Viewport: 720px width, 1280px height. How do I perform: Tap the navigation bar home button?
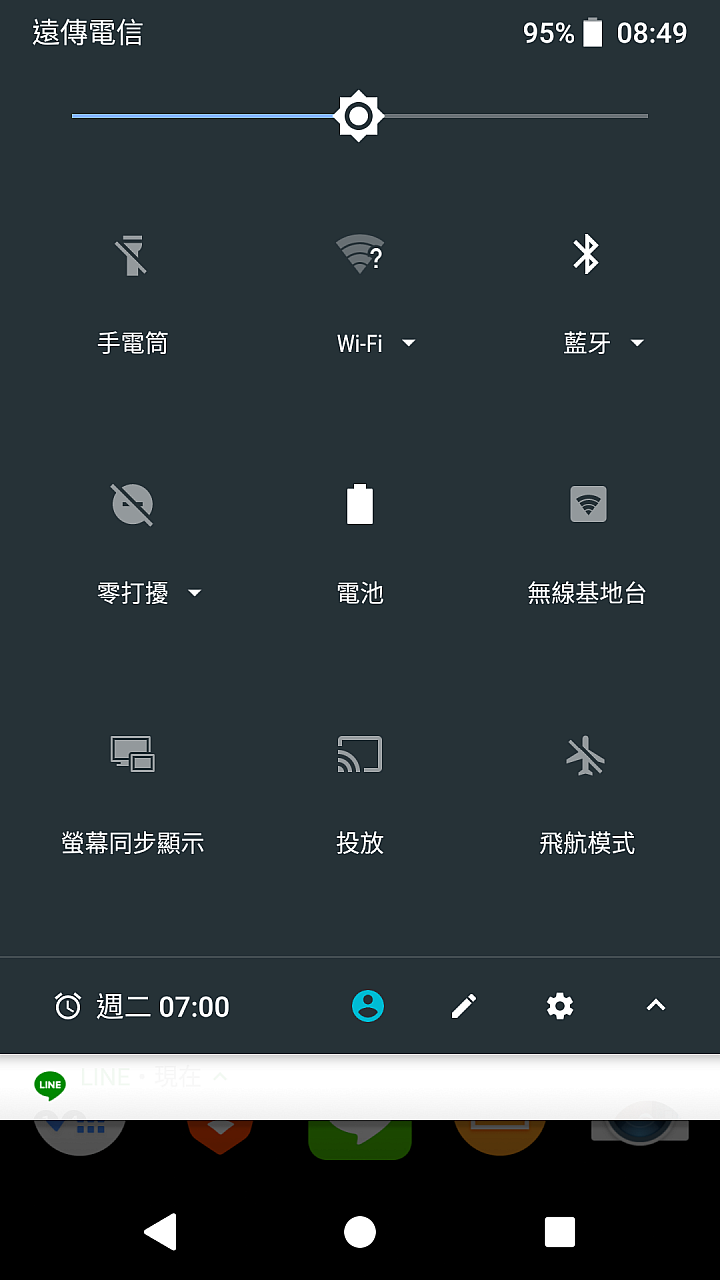tap(360, 1232)
